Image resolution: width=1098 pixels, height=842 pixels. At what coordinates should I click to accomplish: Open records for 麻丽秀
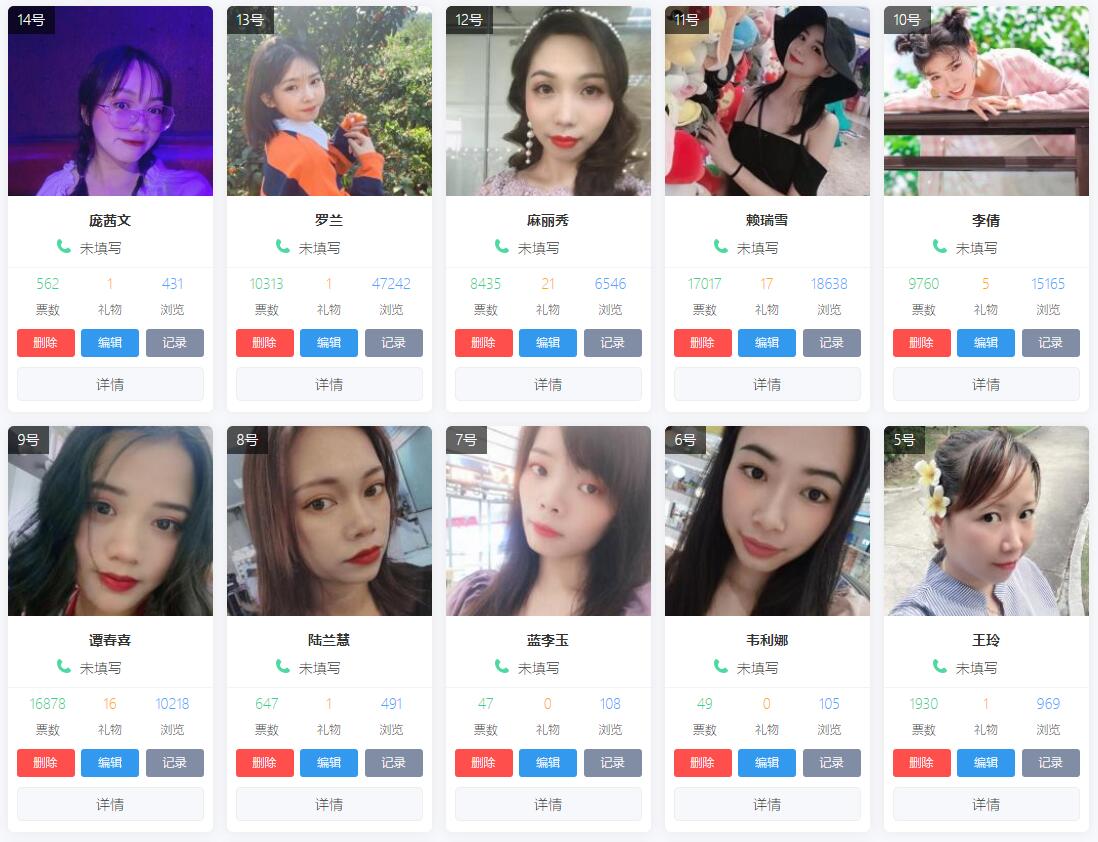(612, 343)
